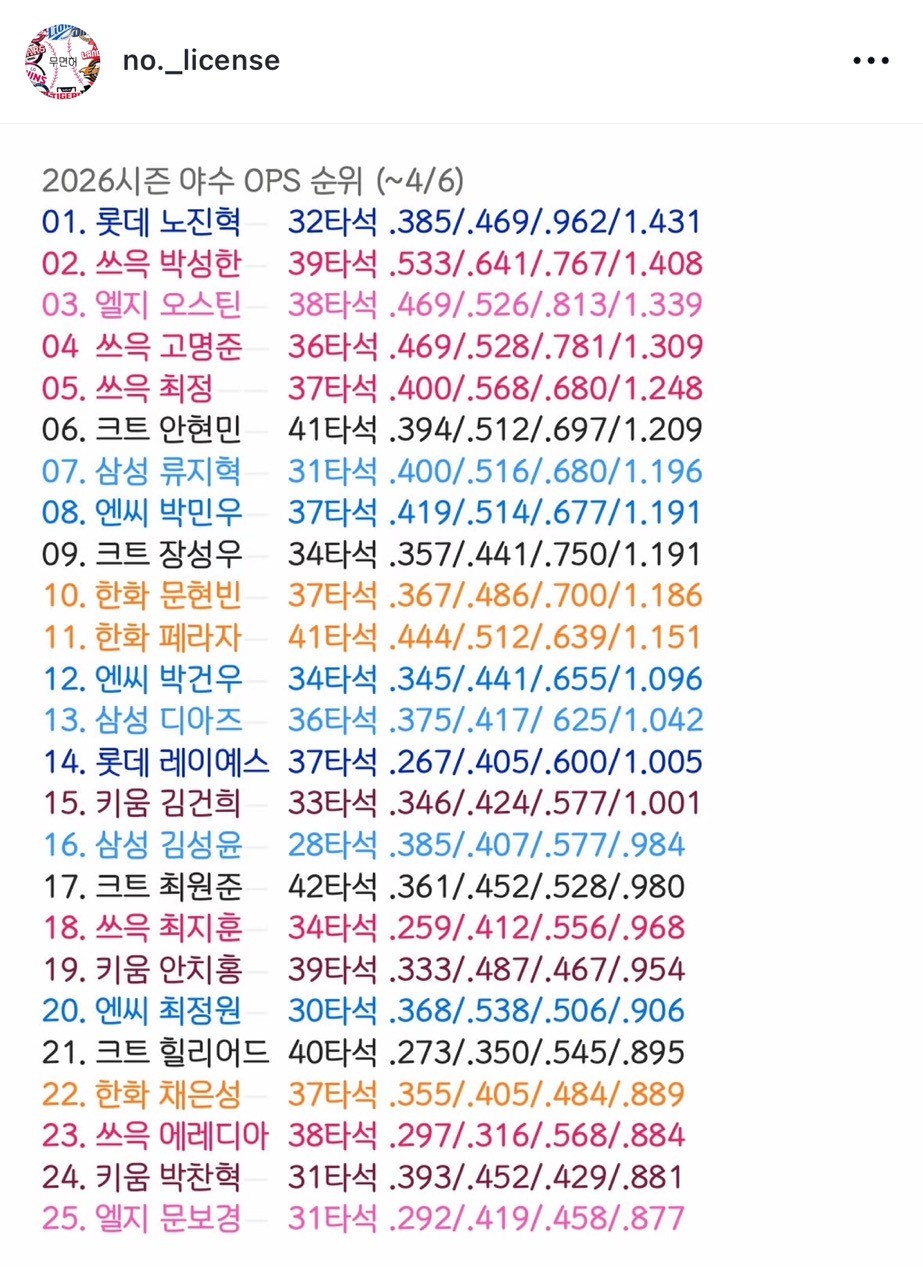Open the post's three-dot options menu

click(x=870, y=62)
